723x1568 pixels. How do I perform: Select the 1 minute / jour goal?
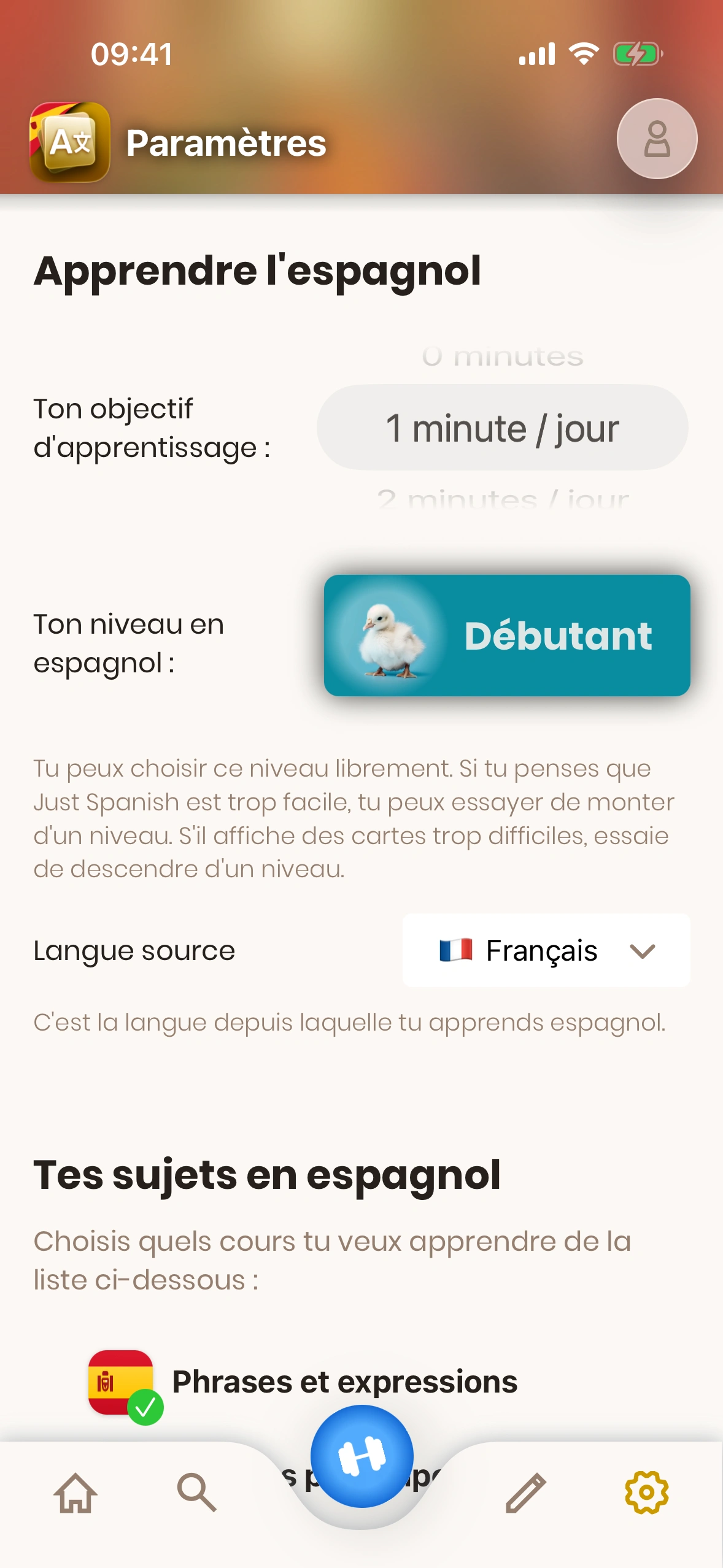tap(501, 428)
